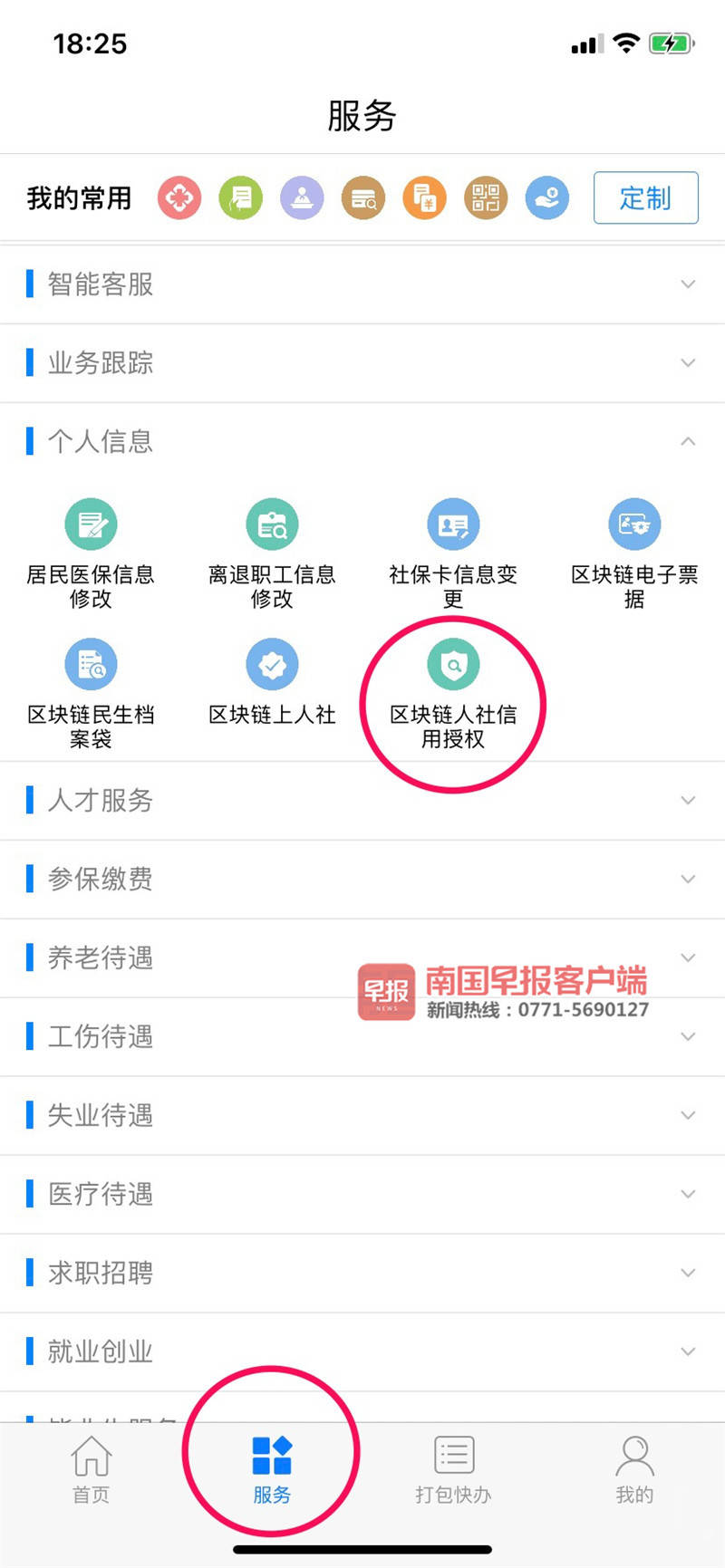This screenshot has height=1568, width=725.
Task: Open 区块链上人社
Action: click(x=272, y=681)
